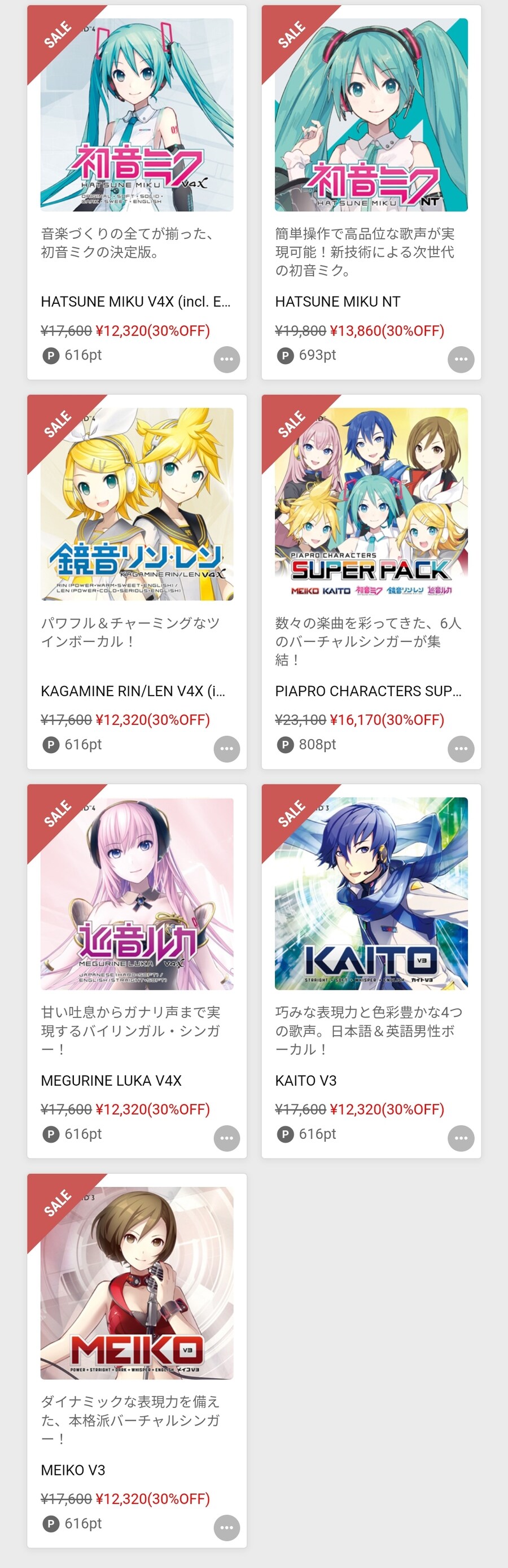Screen dimensions: 508x1568
Task: Open more options for HATSUNE MIKU V4X
Action: click(x=226, y=359)
